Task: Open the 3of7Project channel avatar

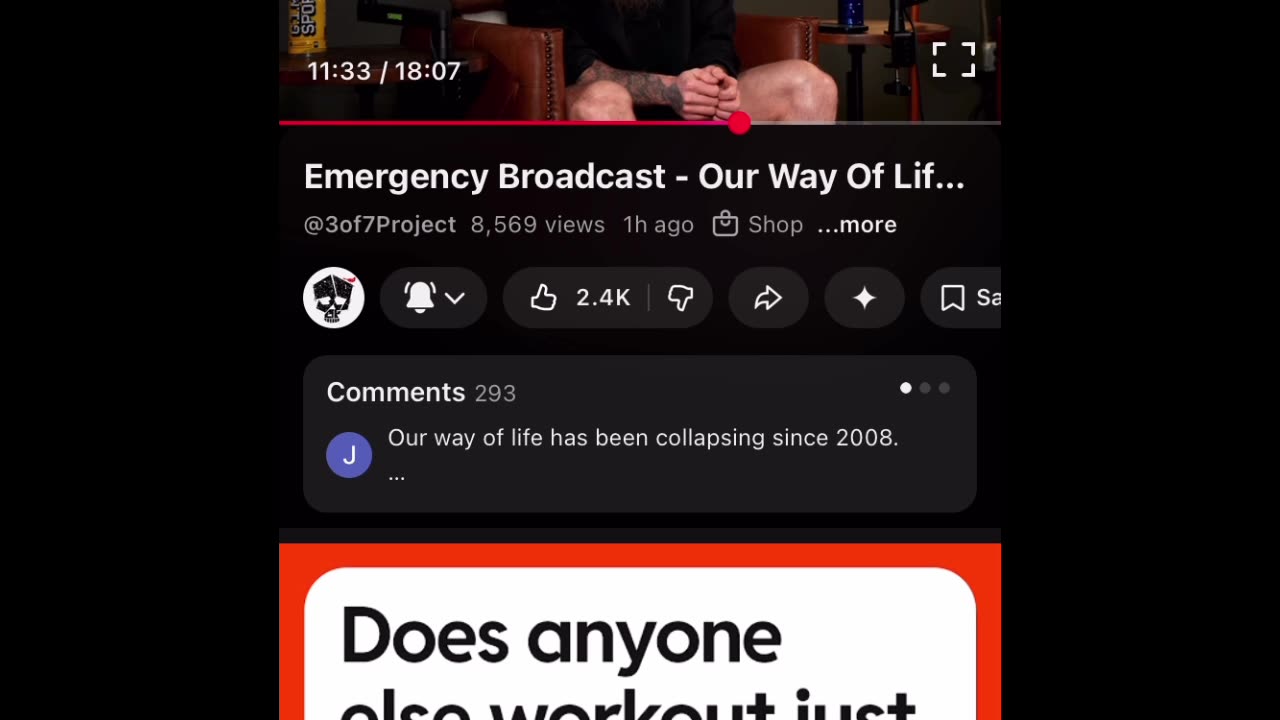Action: (334, 298)
